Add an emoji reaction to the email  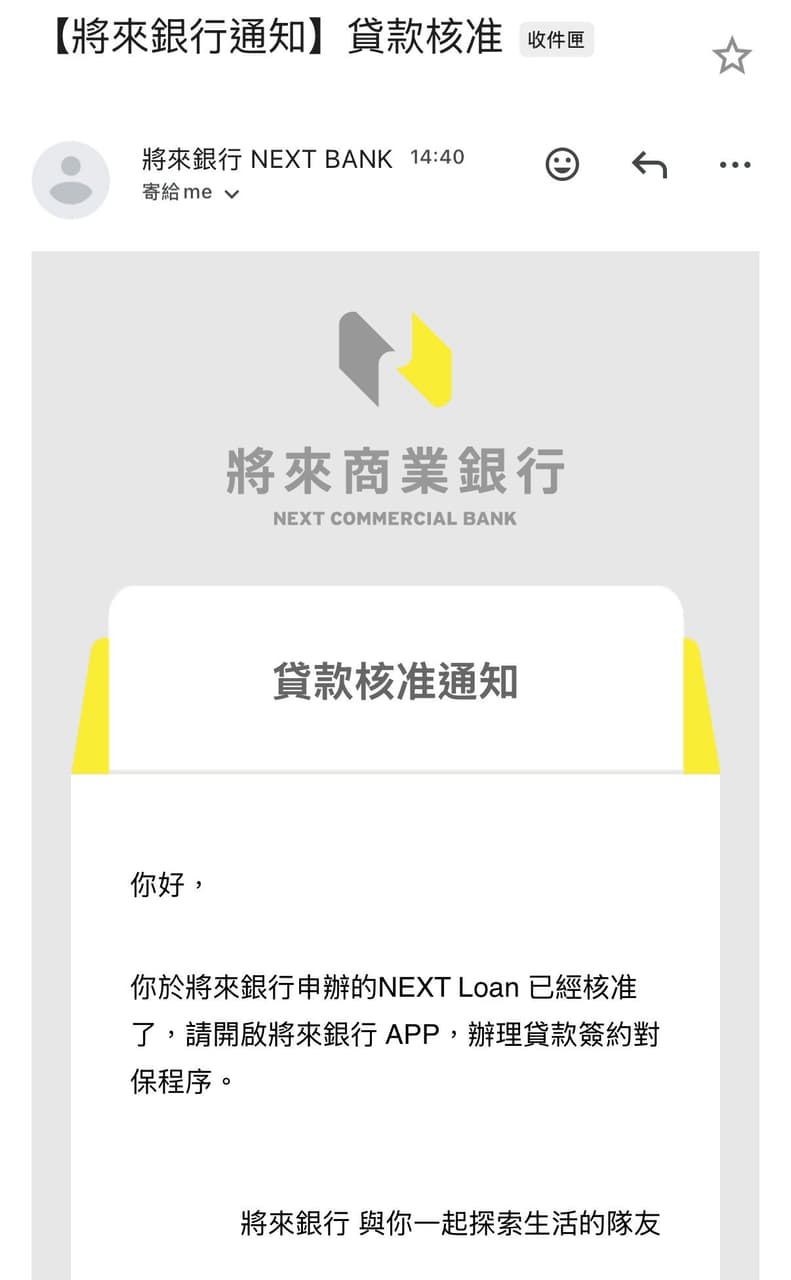pos(562,164)
